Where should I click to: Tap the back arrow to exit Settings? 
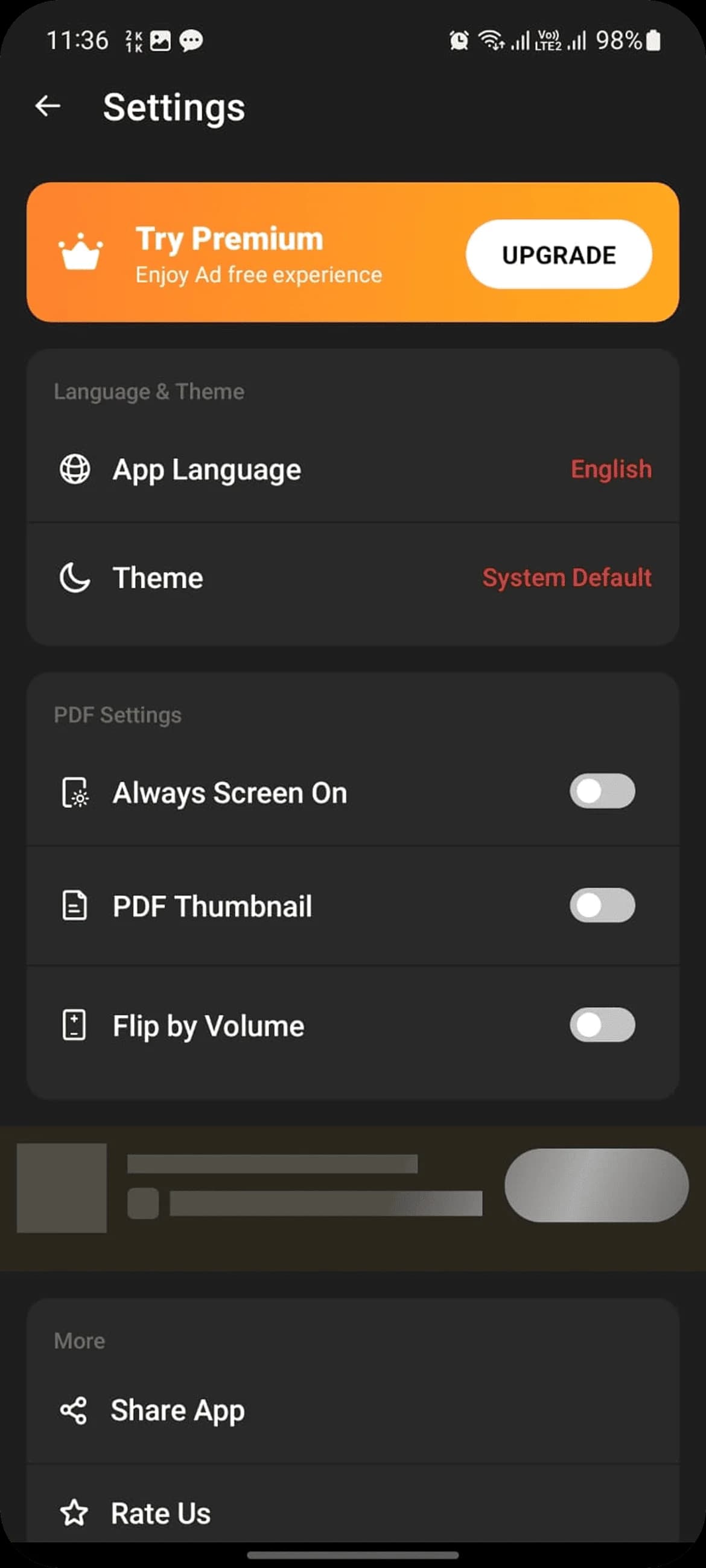[48, 106]
